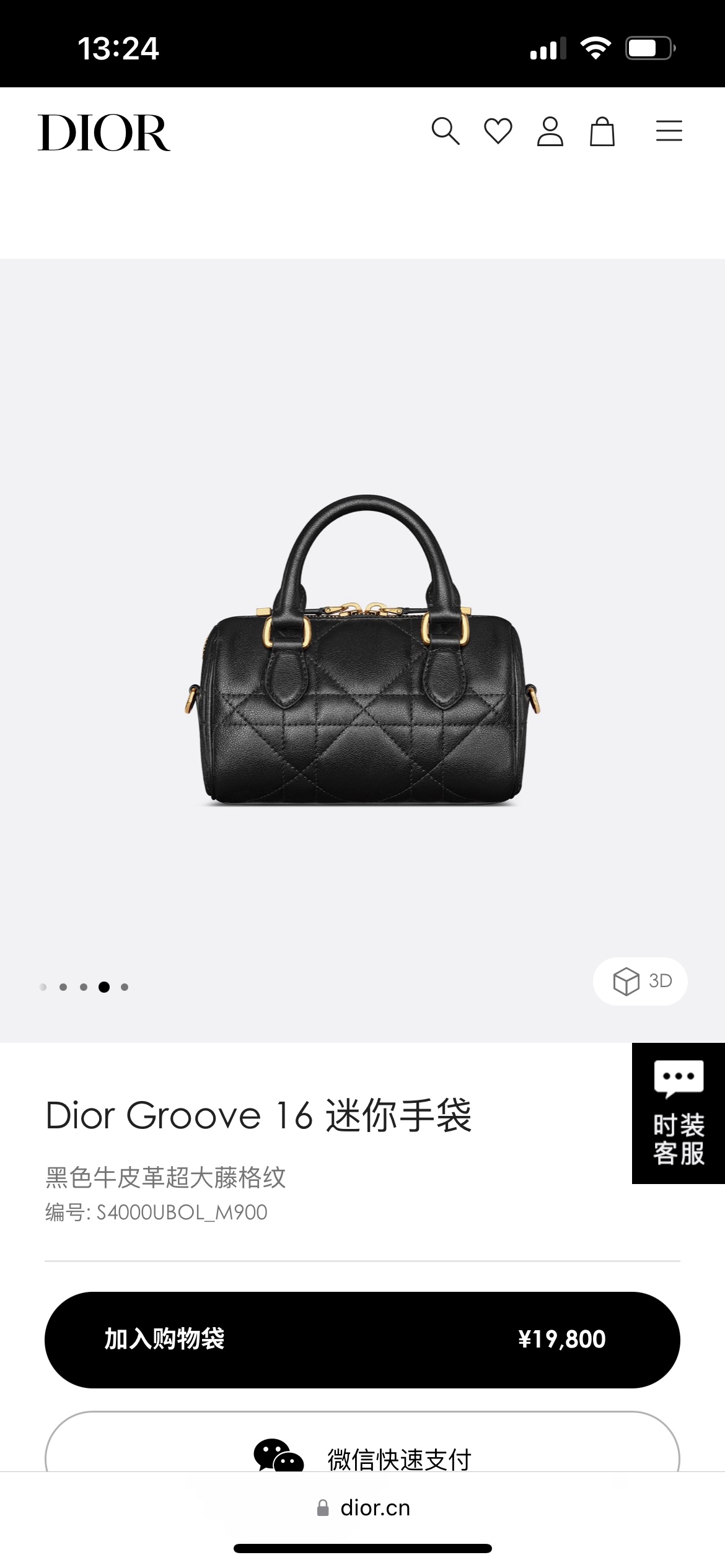The height and width of the screenshot is (1568, 725).
Task: Open the shopping bag
Action: 602,131
